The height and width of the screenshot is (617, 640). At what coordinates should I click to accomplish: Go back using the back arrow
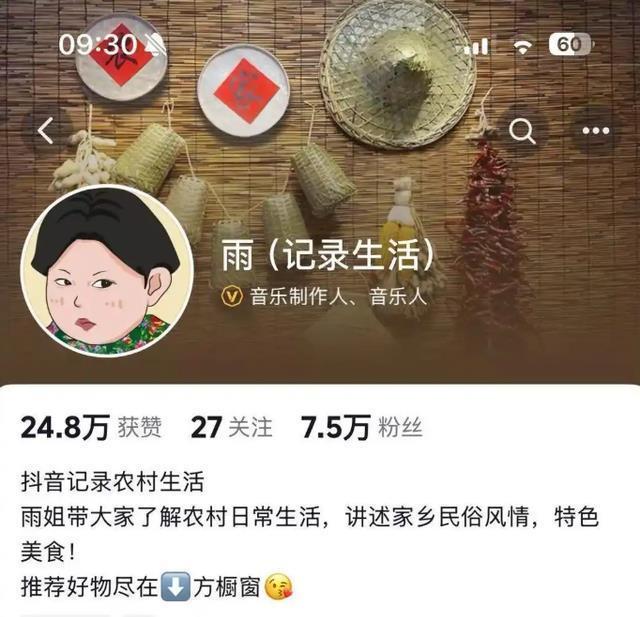tap(45, 130)
